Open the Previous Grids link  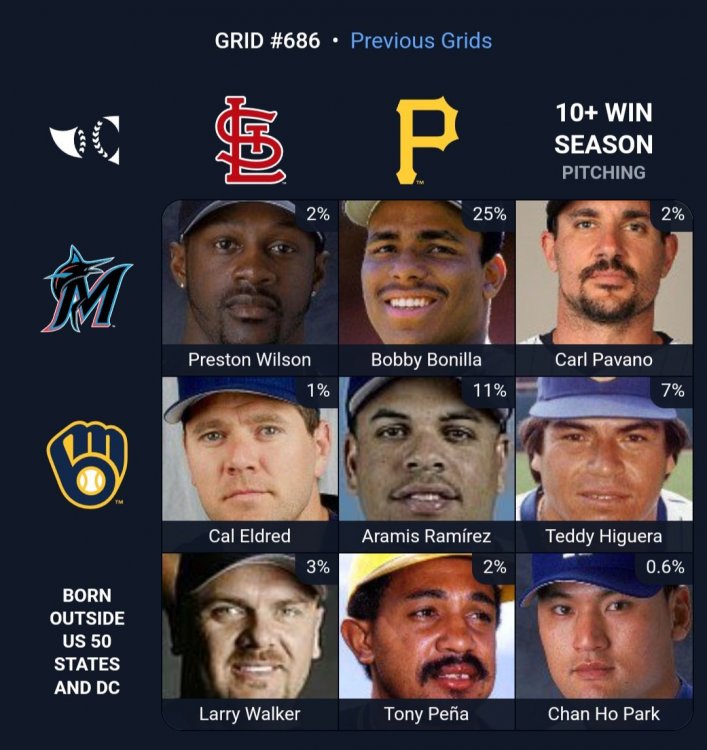(421, 41)
